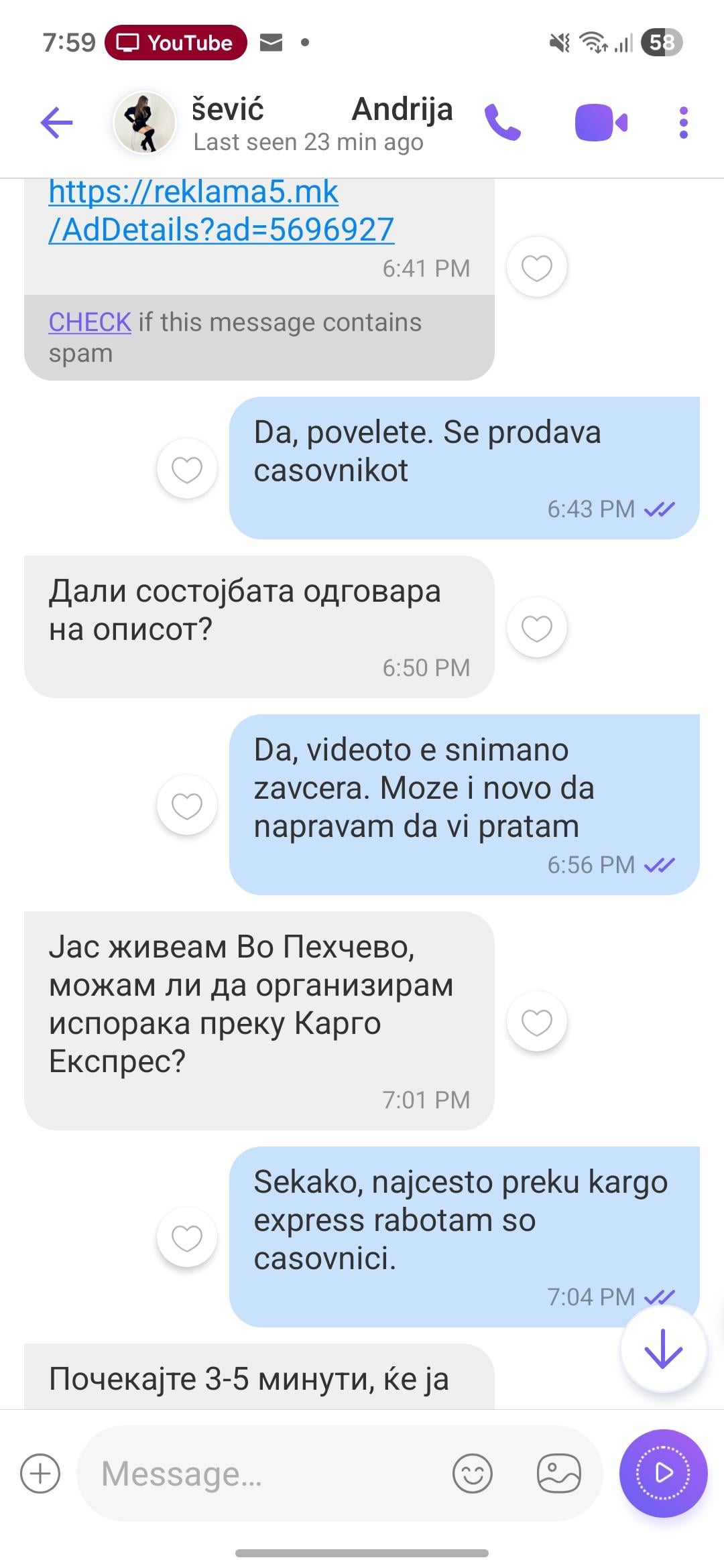
Task: Open the plus attachment menu
Action: tap(40, 1474)
